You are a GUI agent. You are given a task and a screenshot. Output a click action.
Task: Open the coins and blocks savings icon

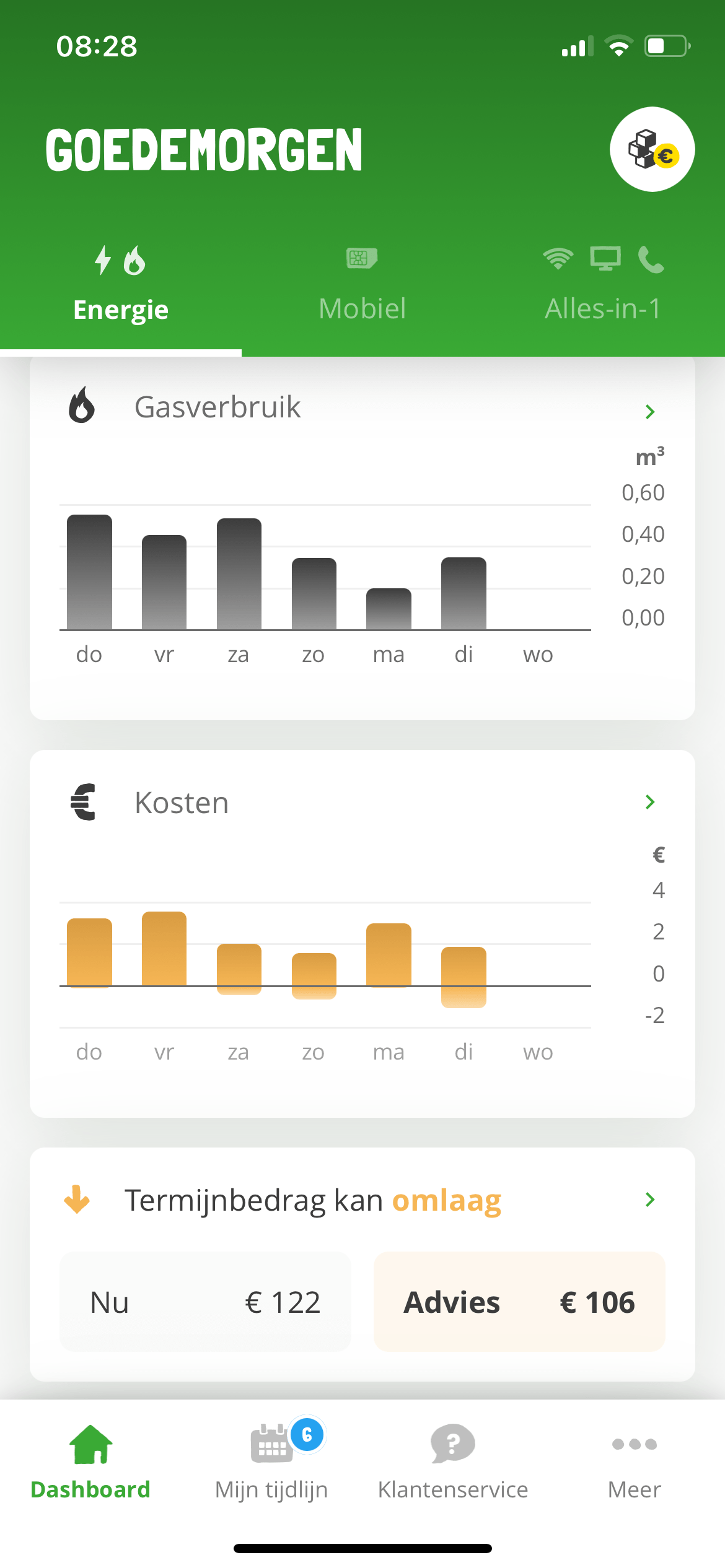[x=652, y=149]
